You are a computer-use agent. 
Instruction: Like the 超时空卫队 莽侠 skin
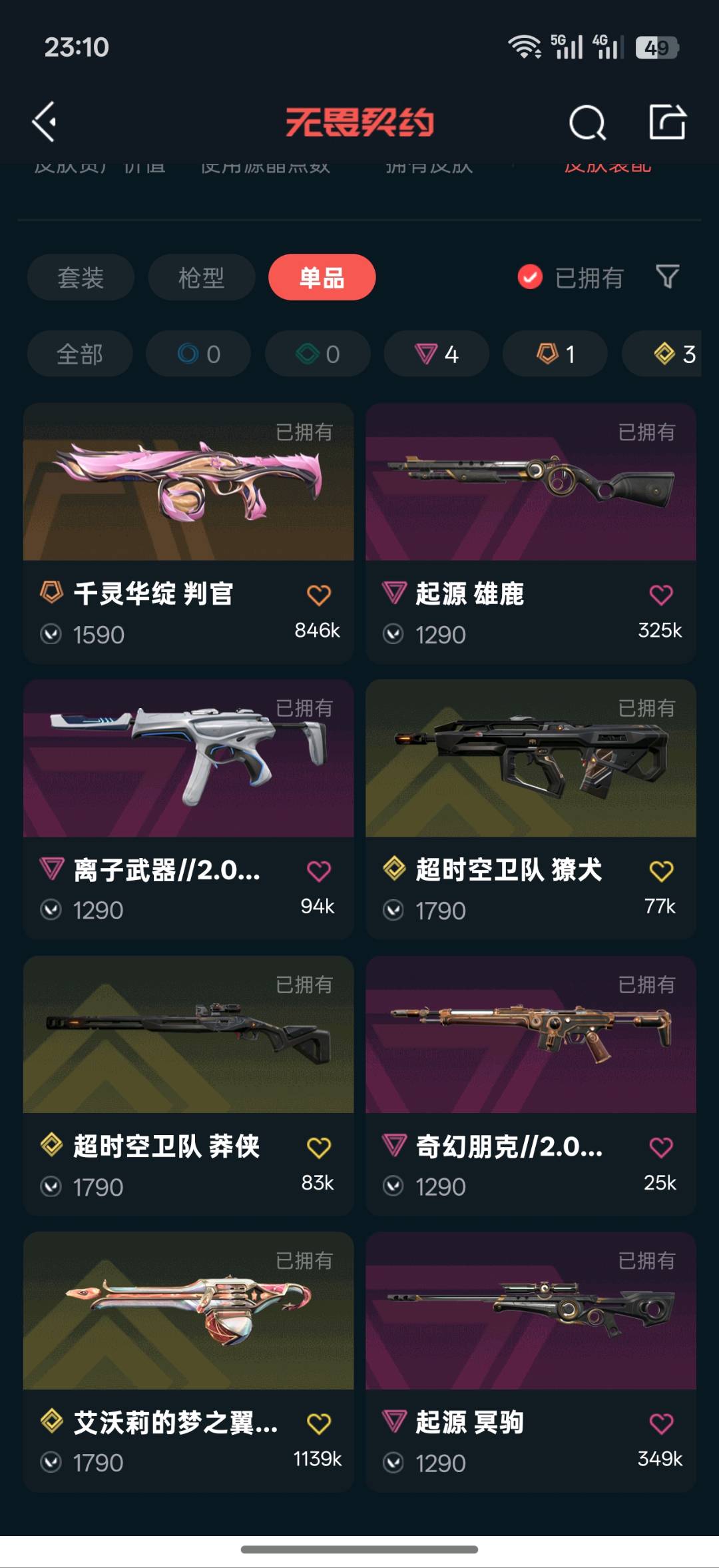tap(319, 1147)
